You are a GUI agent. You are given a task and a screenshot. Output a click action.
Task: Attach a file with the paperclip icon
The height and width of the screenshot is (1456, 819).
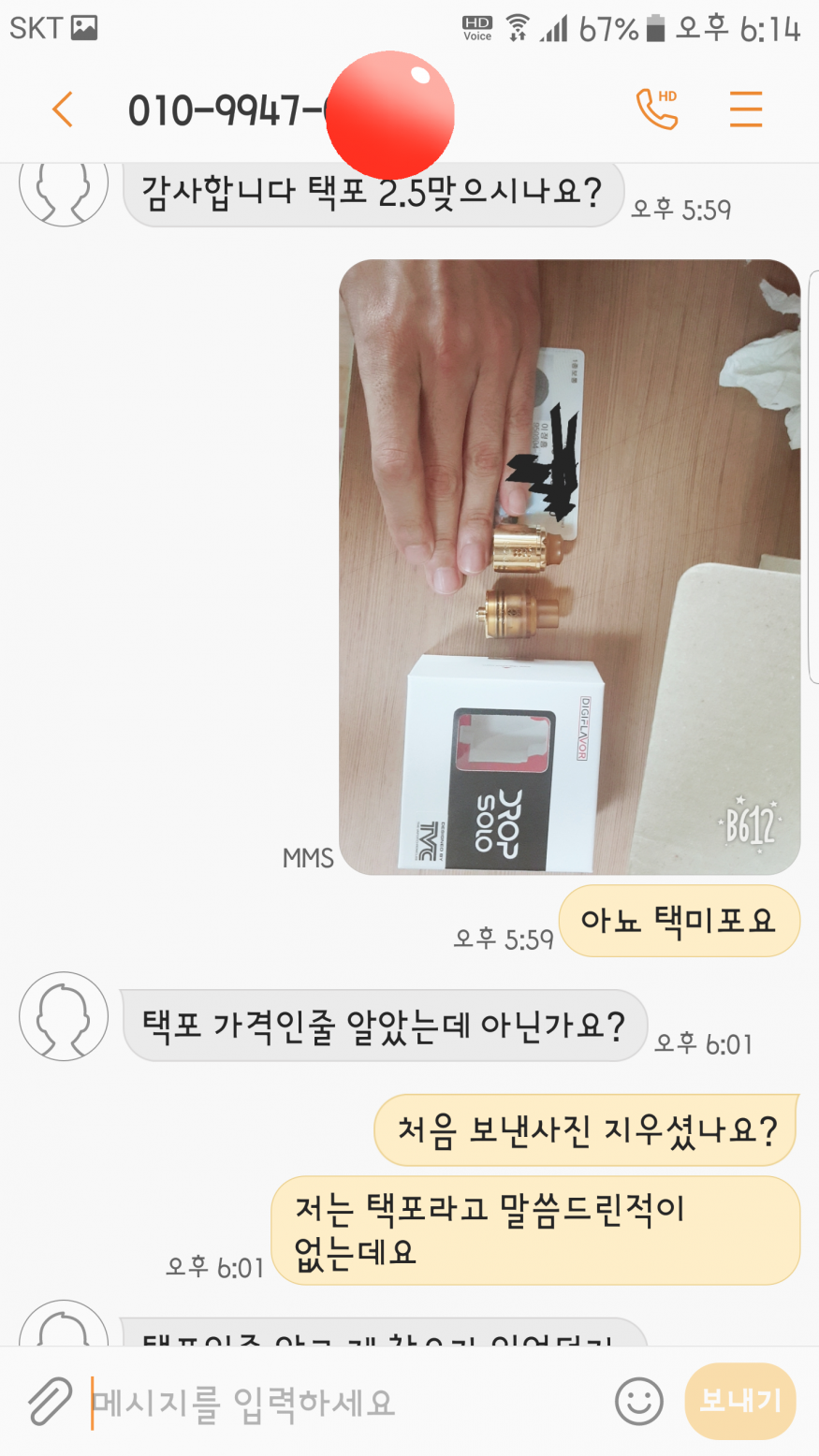pos(50,1401)
